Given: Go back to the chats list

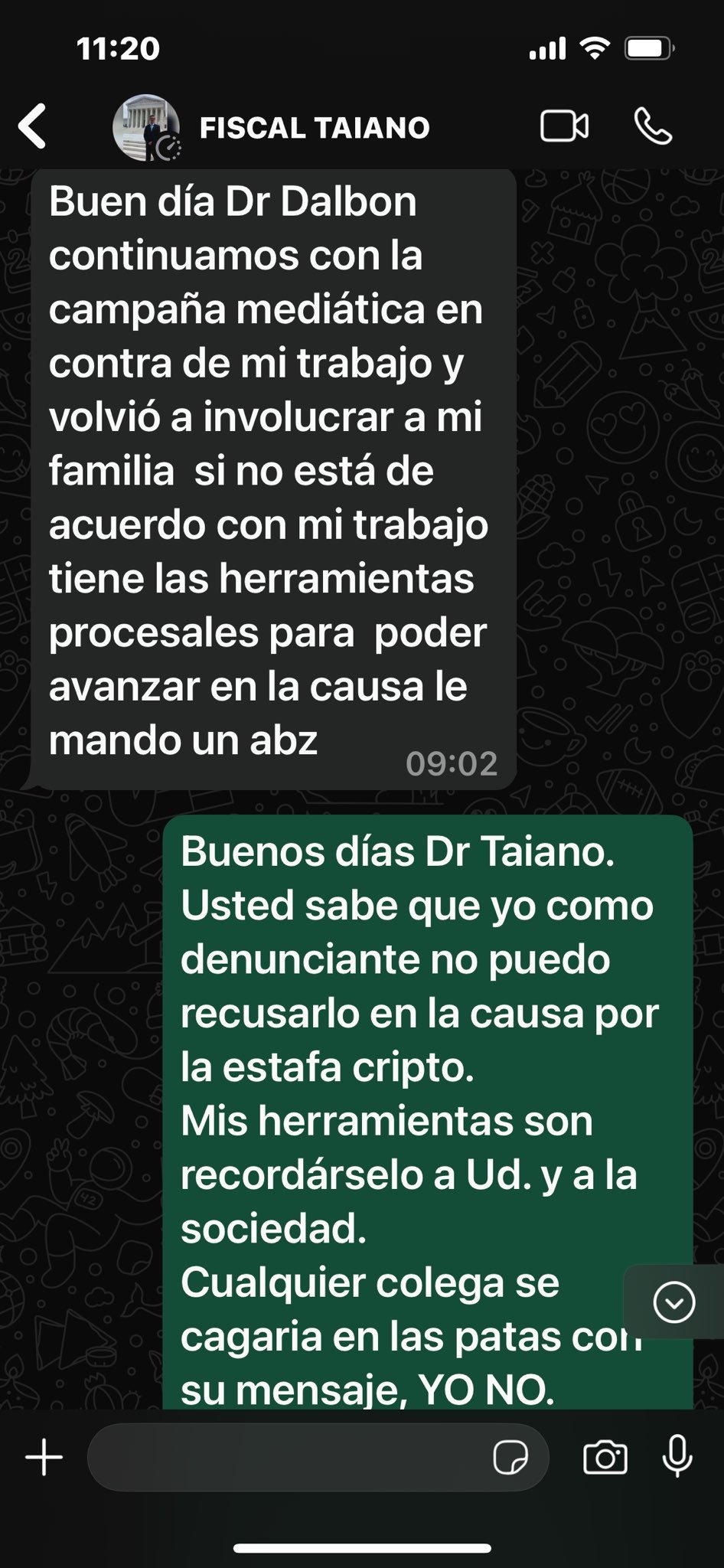Looking at the screenshot, I should (33, 126).
